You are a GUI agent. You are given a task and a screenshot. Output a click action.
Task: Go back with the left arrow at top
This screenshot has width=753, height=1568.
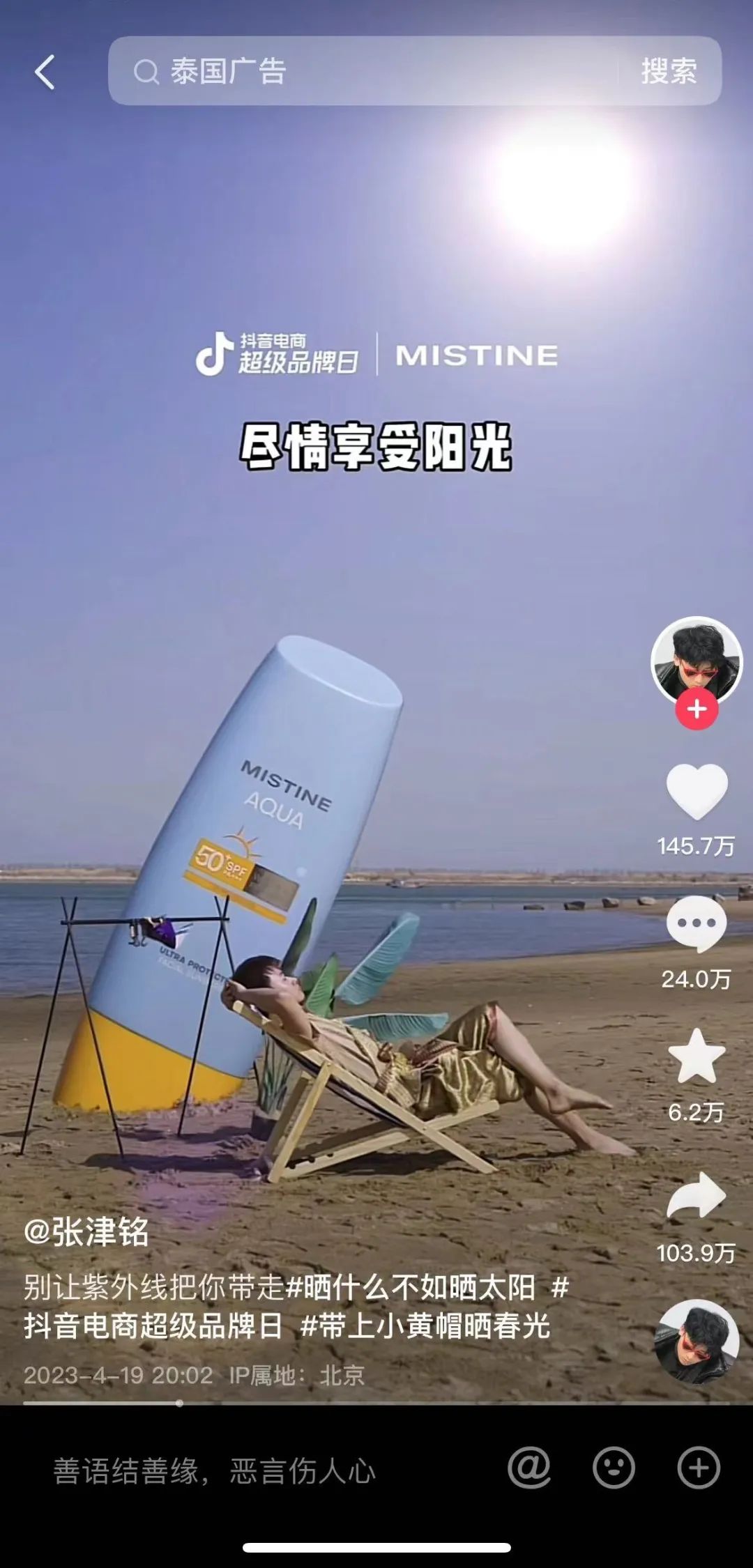click(46, 72)
